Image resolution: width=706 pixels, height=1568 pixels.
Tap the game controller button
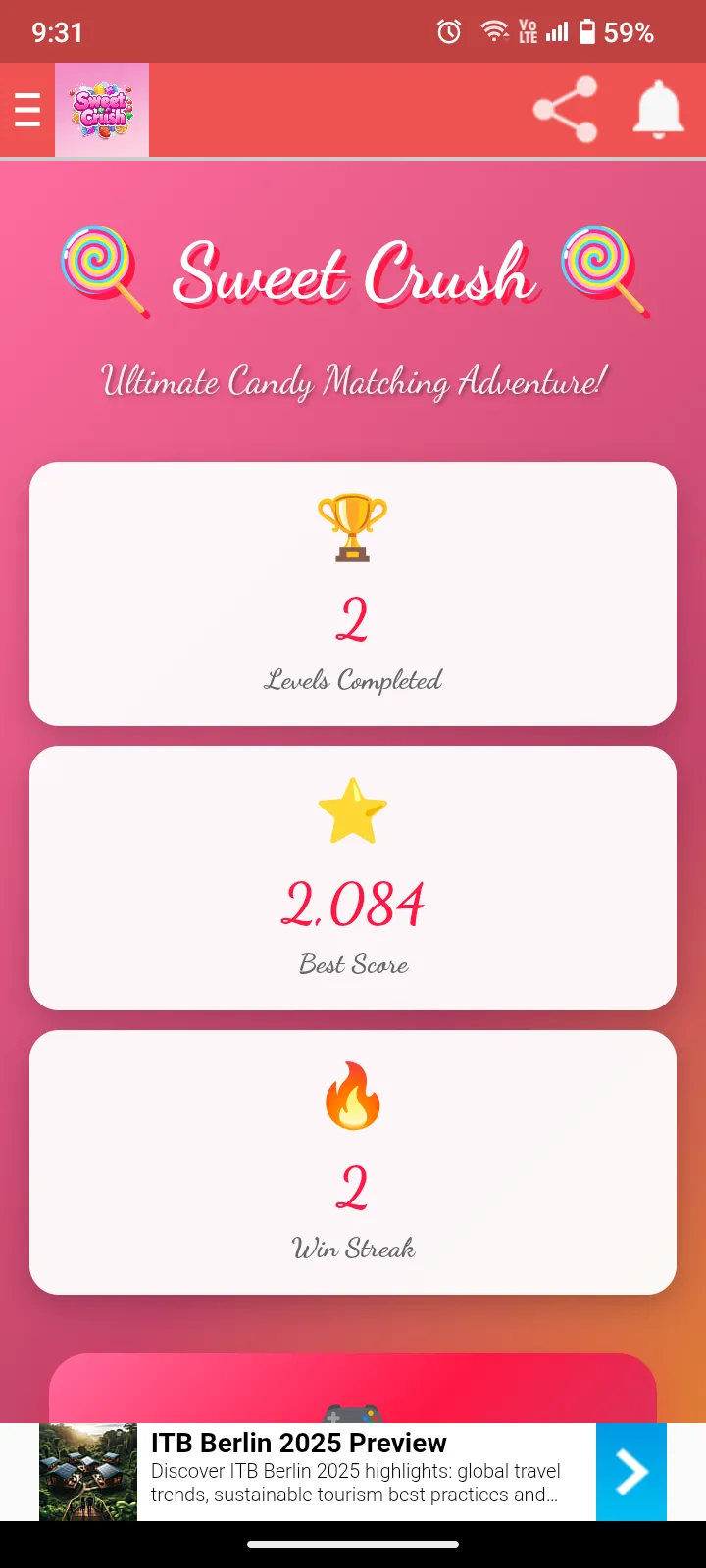pyautogui.click(x=353, y=1390)
